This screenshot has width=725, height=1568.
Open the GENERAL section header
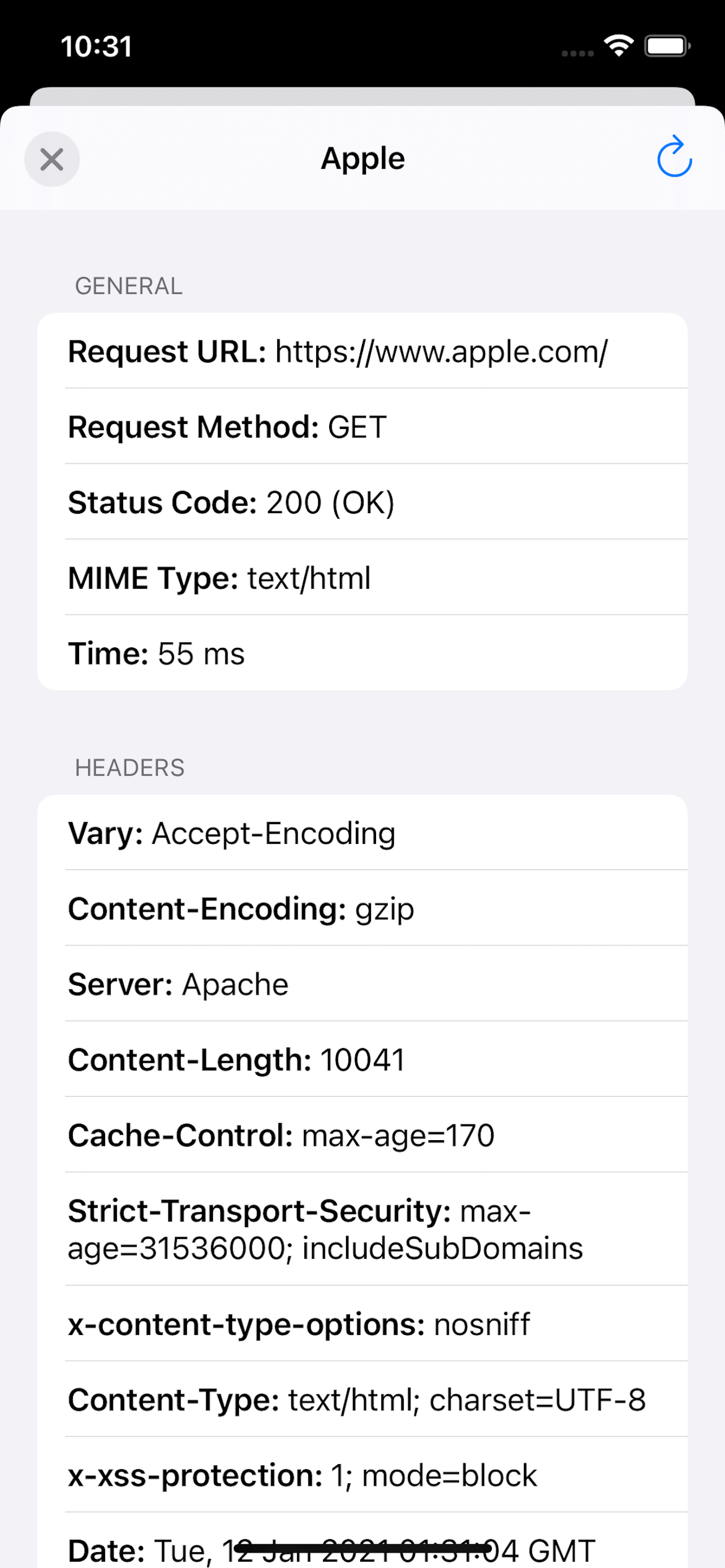(x=128, y=285)
